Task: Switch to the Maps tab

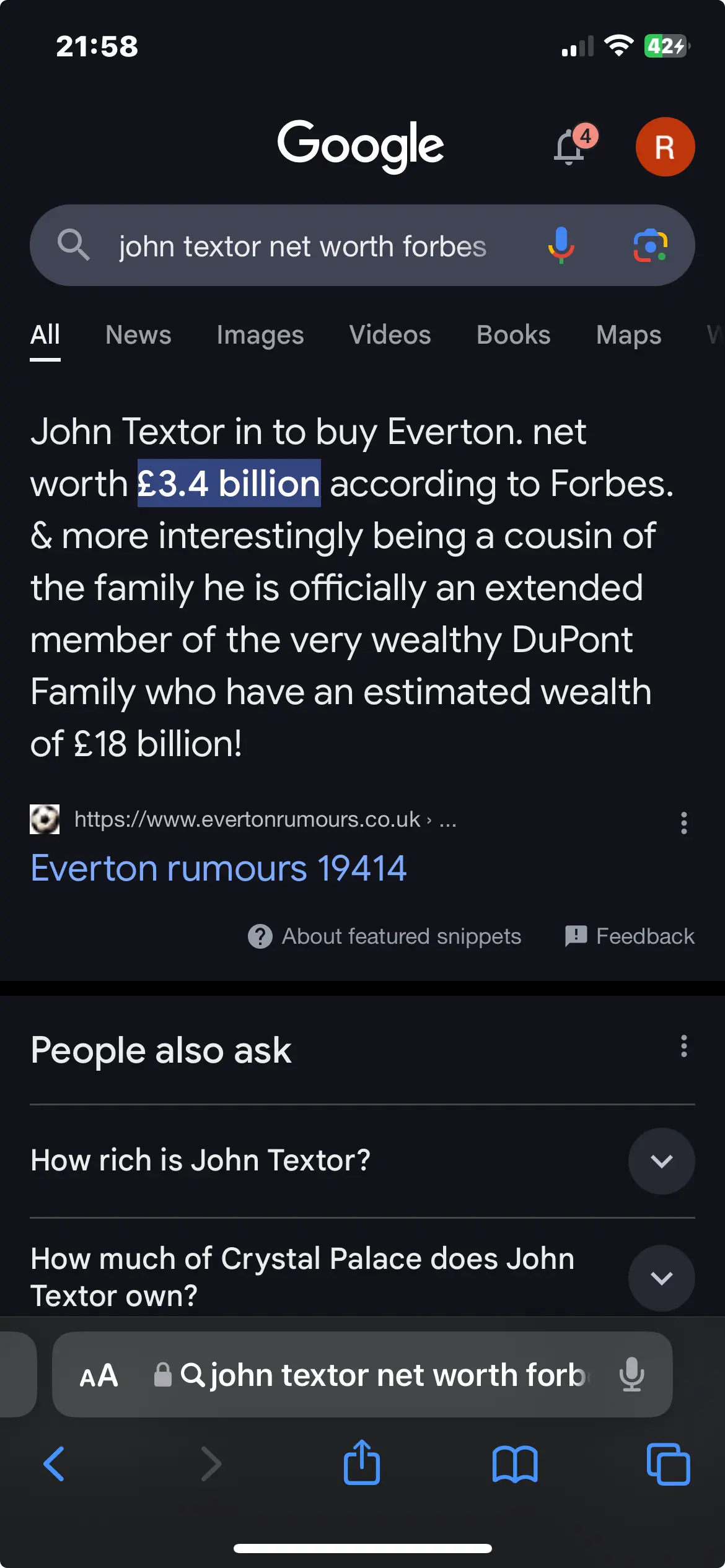Action: point(628,335)
